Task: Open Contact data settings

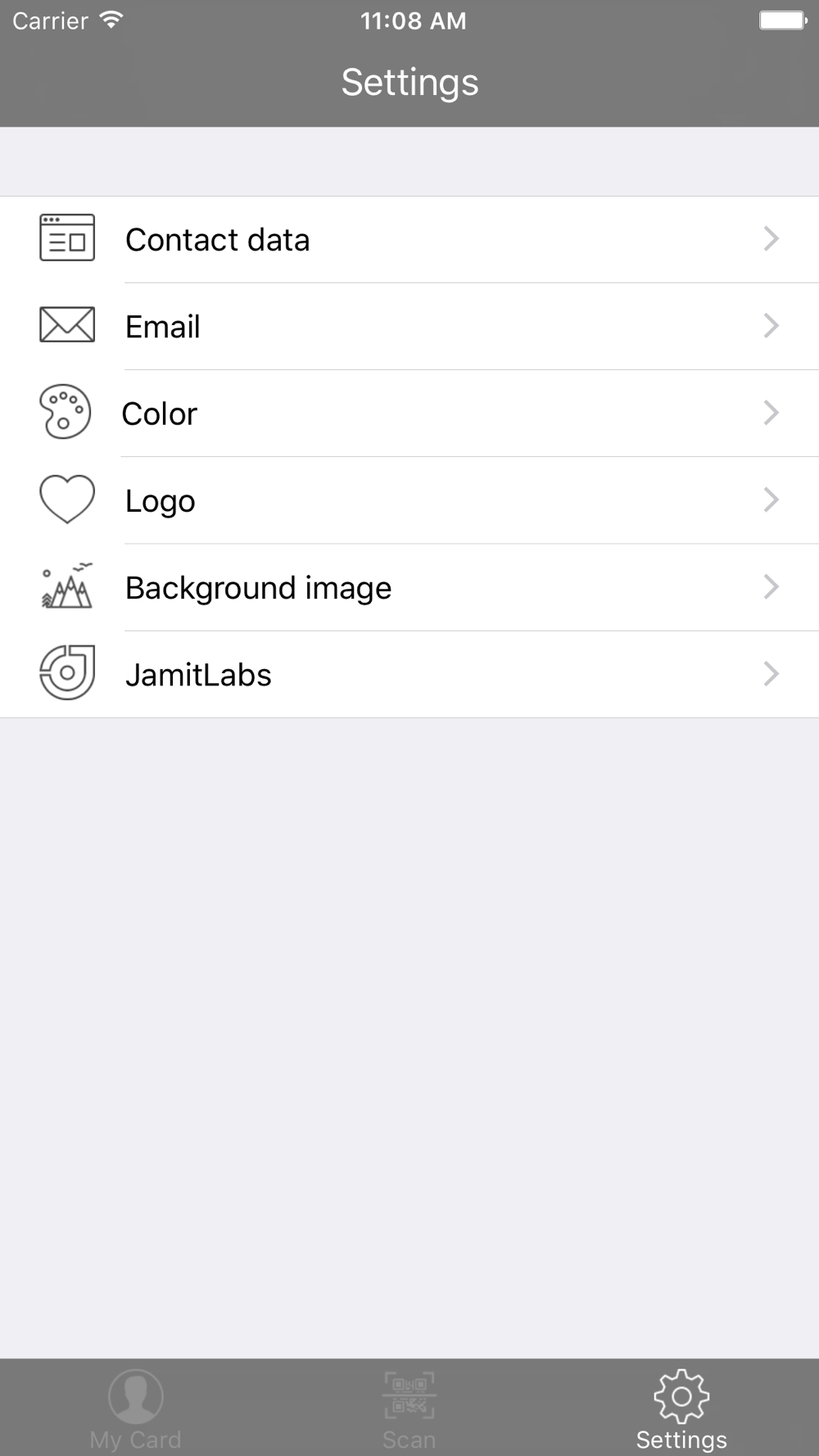Action: [409, 240]
